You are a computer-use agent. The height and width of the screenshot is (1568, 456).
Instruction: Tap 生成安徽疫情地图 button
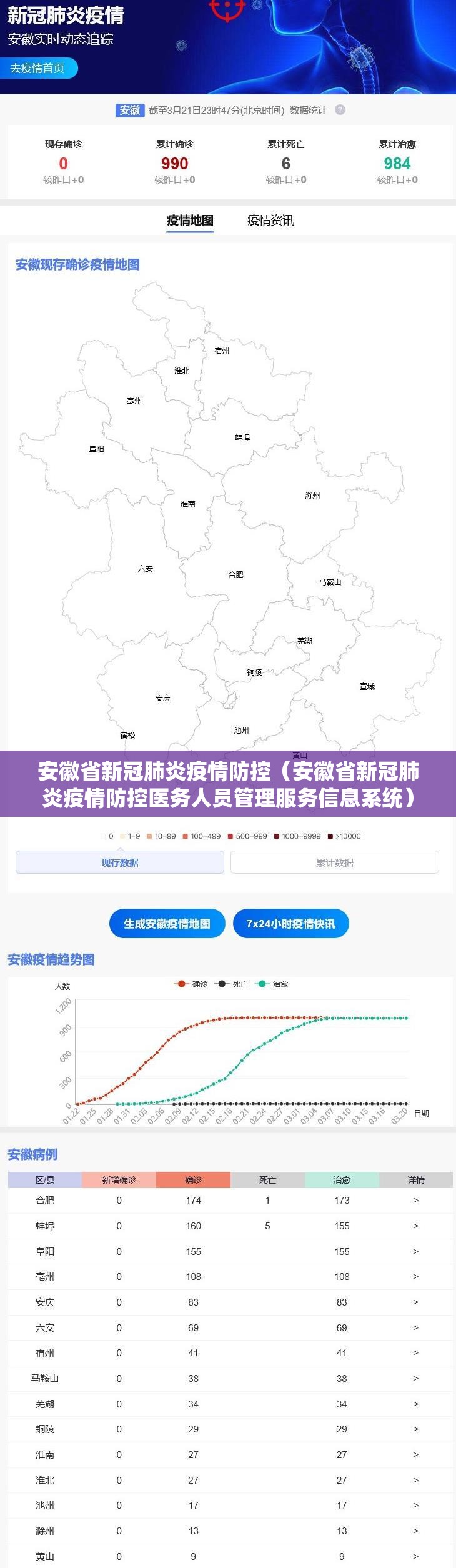(x=167, y=924)
